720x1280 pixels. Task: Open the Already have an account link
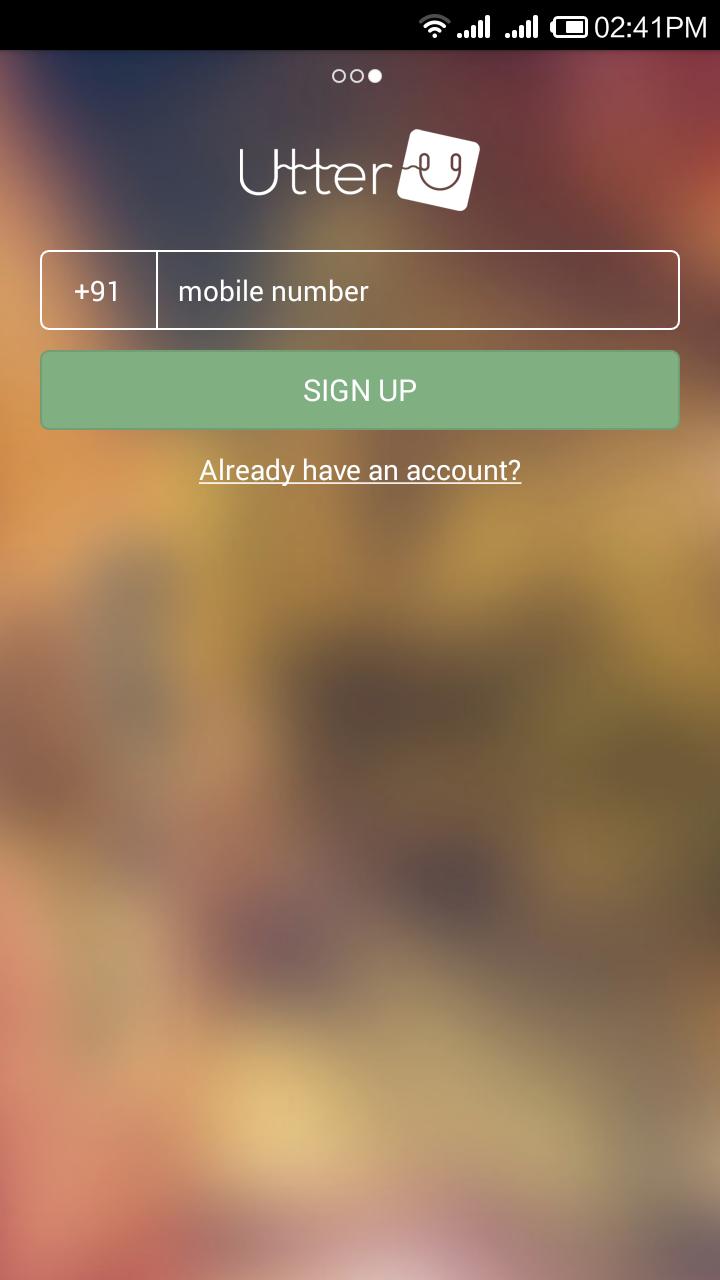(360, 470)
